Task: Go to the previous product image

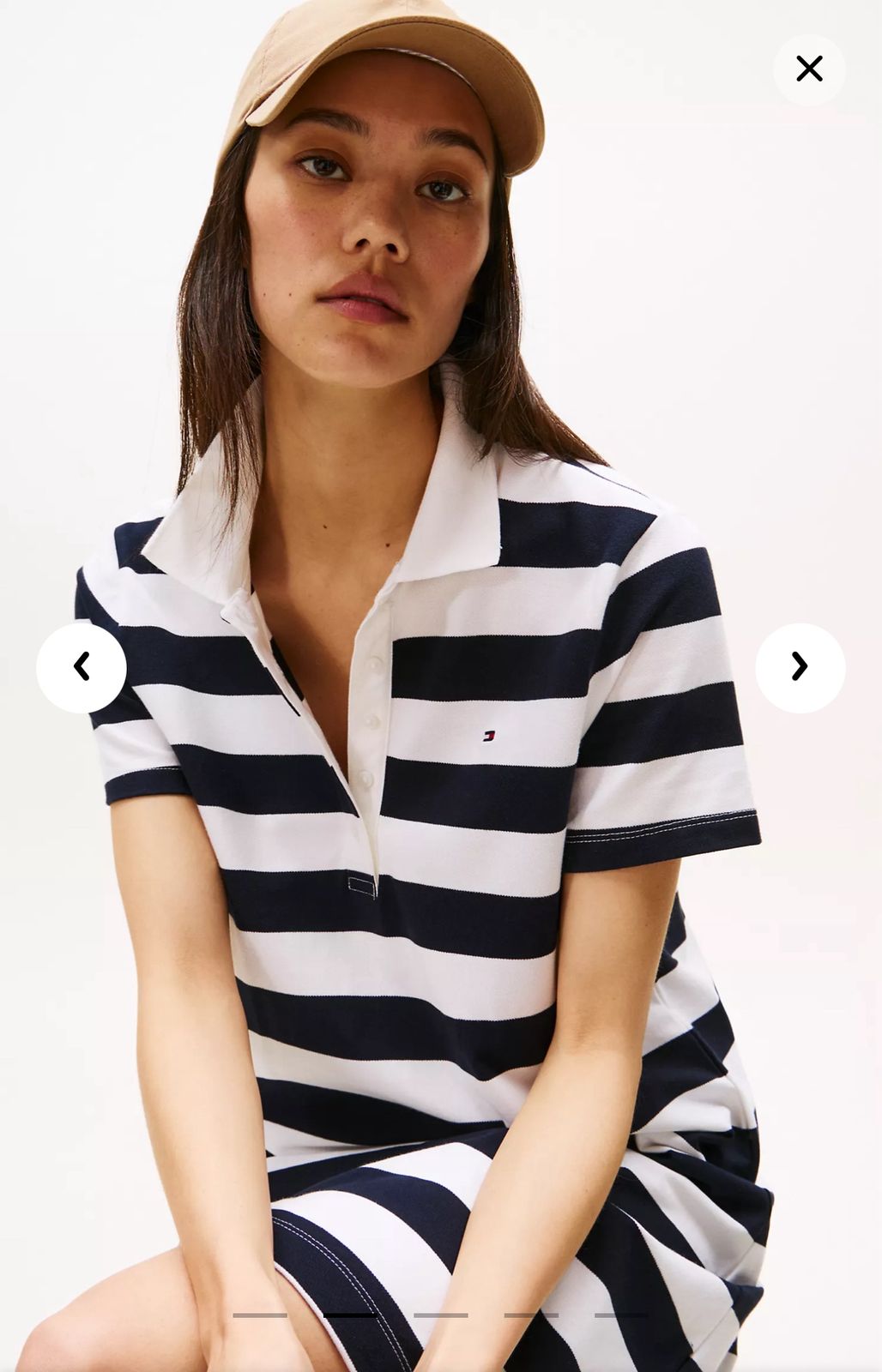Action: (82, 667)
